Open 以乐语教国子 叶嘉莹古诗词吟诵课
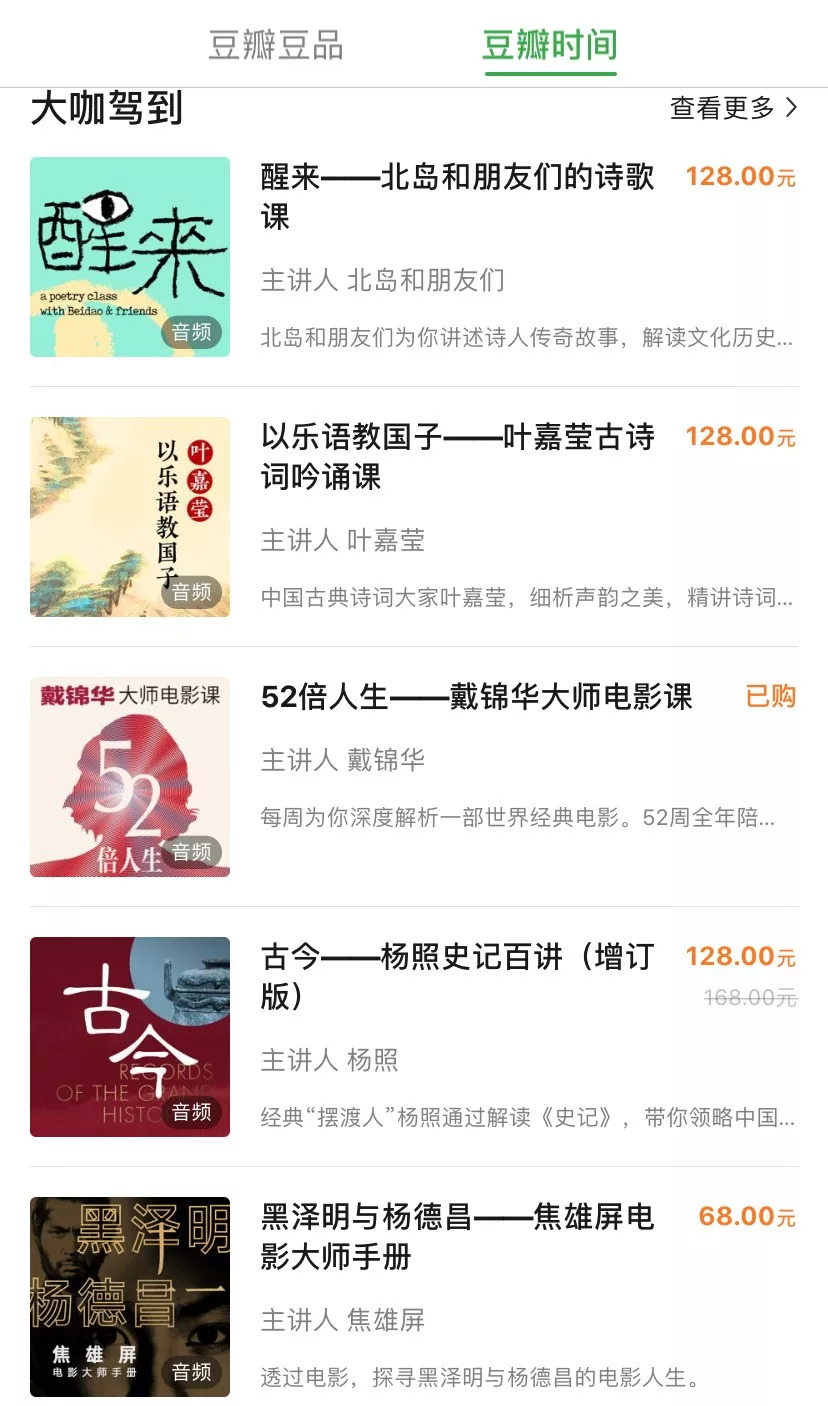The width and height of the screenshot is (828, 1406). click(x=457, y=455)
